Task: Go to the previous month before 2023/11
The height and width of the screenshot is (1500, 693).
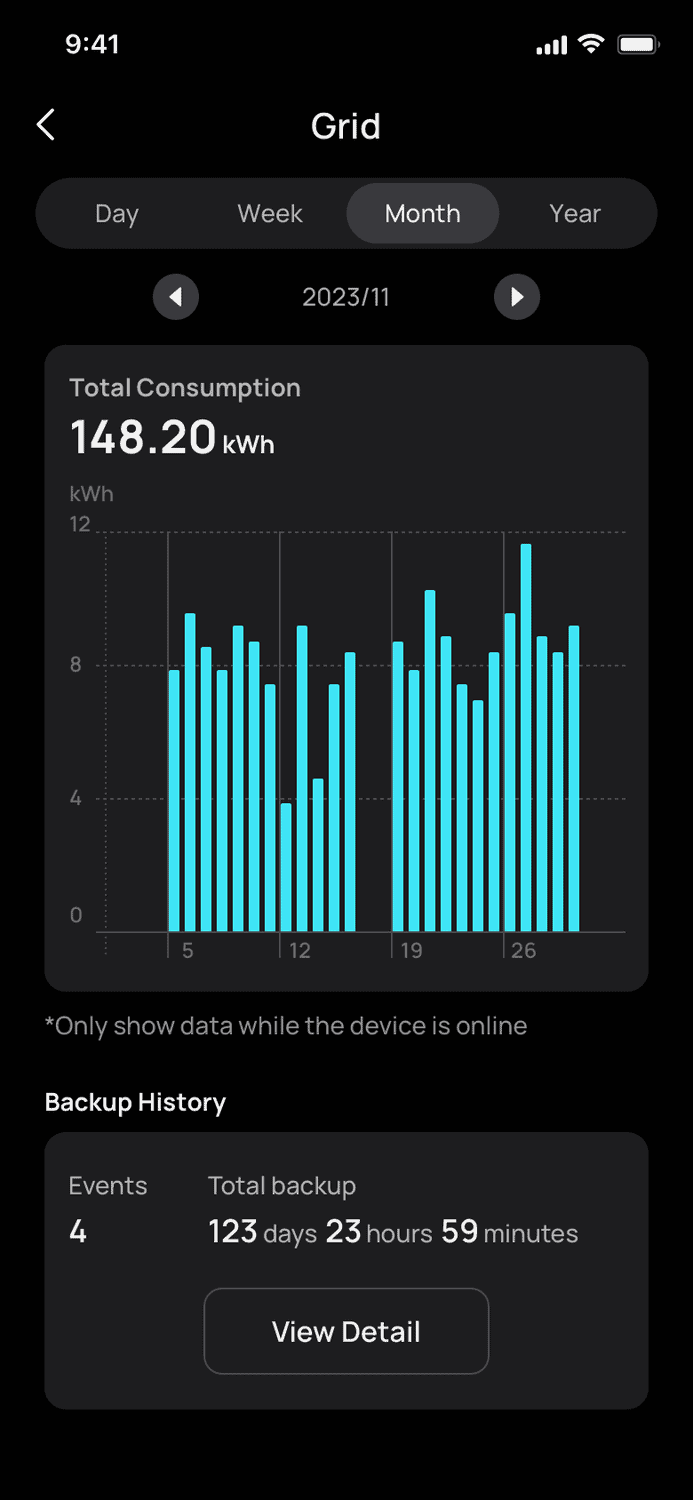Action: [176, 297]
